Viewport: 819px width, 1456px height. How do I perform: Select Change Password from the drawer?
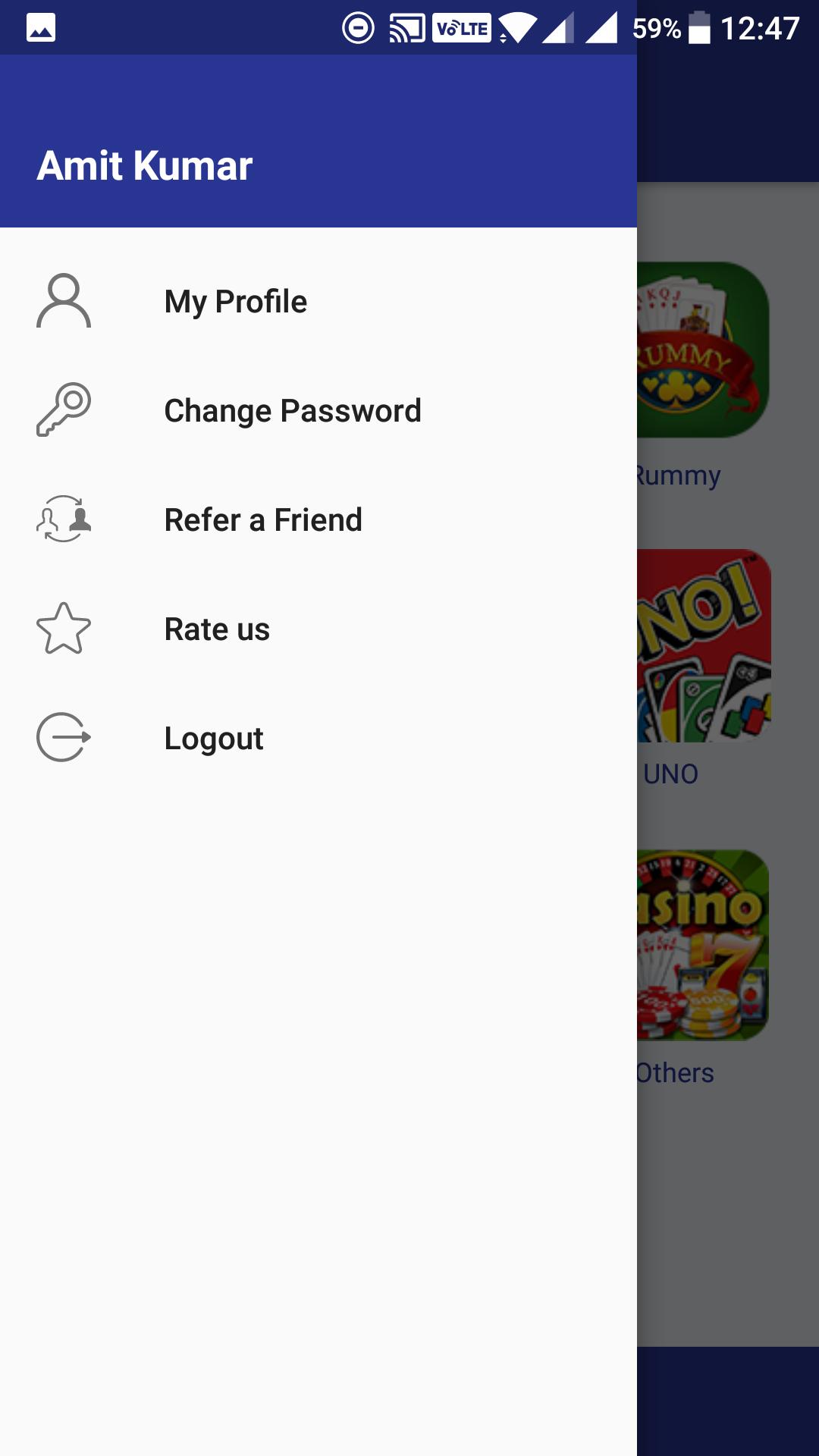tap(293, 410)
